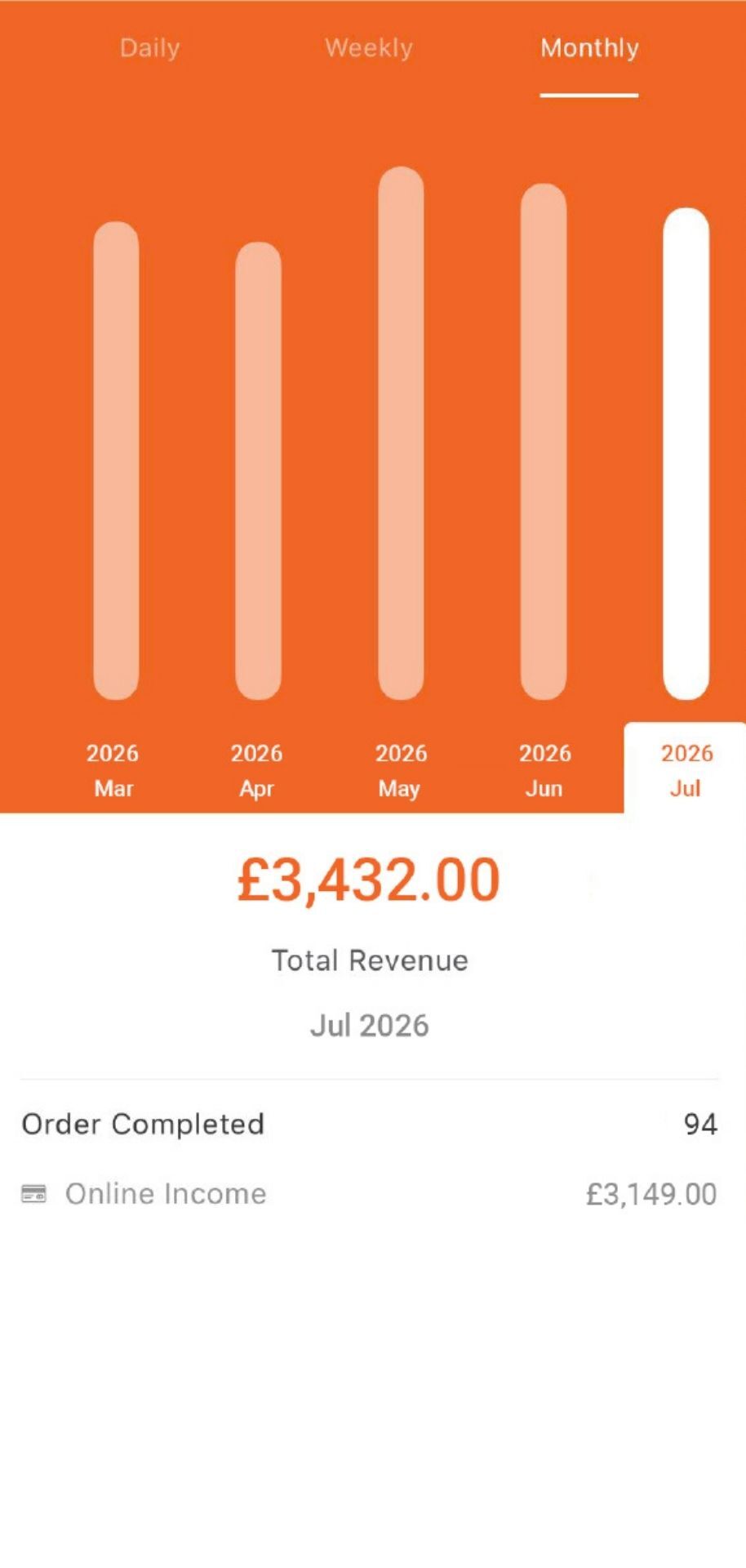
Task: Select the Monthly tab
Action: [x=589, y=48]
